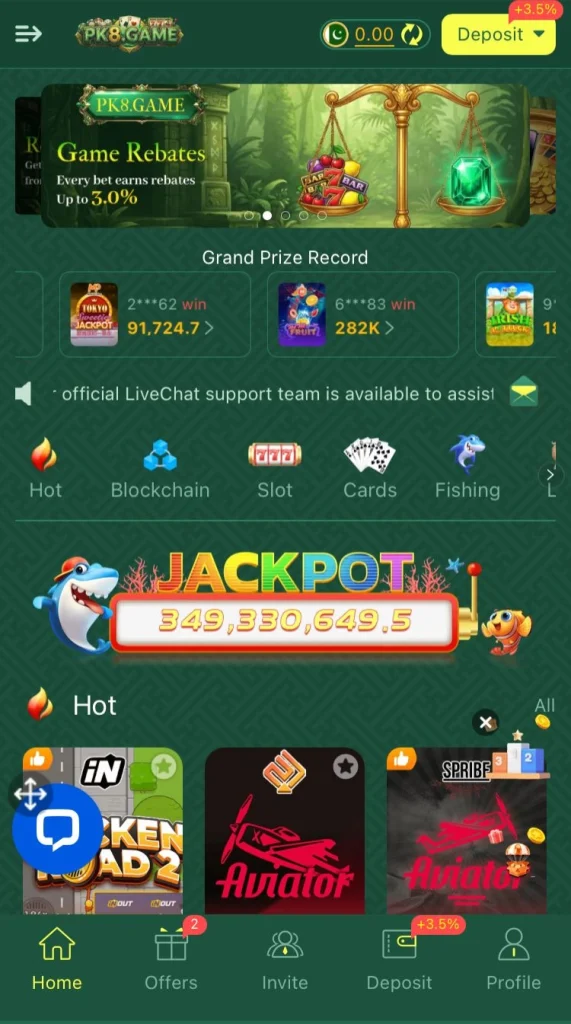View the 91,724.7 Tokyo Jackpot win record
Viewport: 571px width, 1024px height.
[155, 314]
